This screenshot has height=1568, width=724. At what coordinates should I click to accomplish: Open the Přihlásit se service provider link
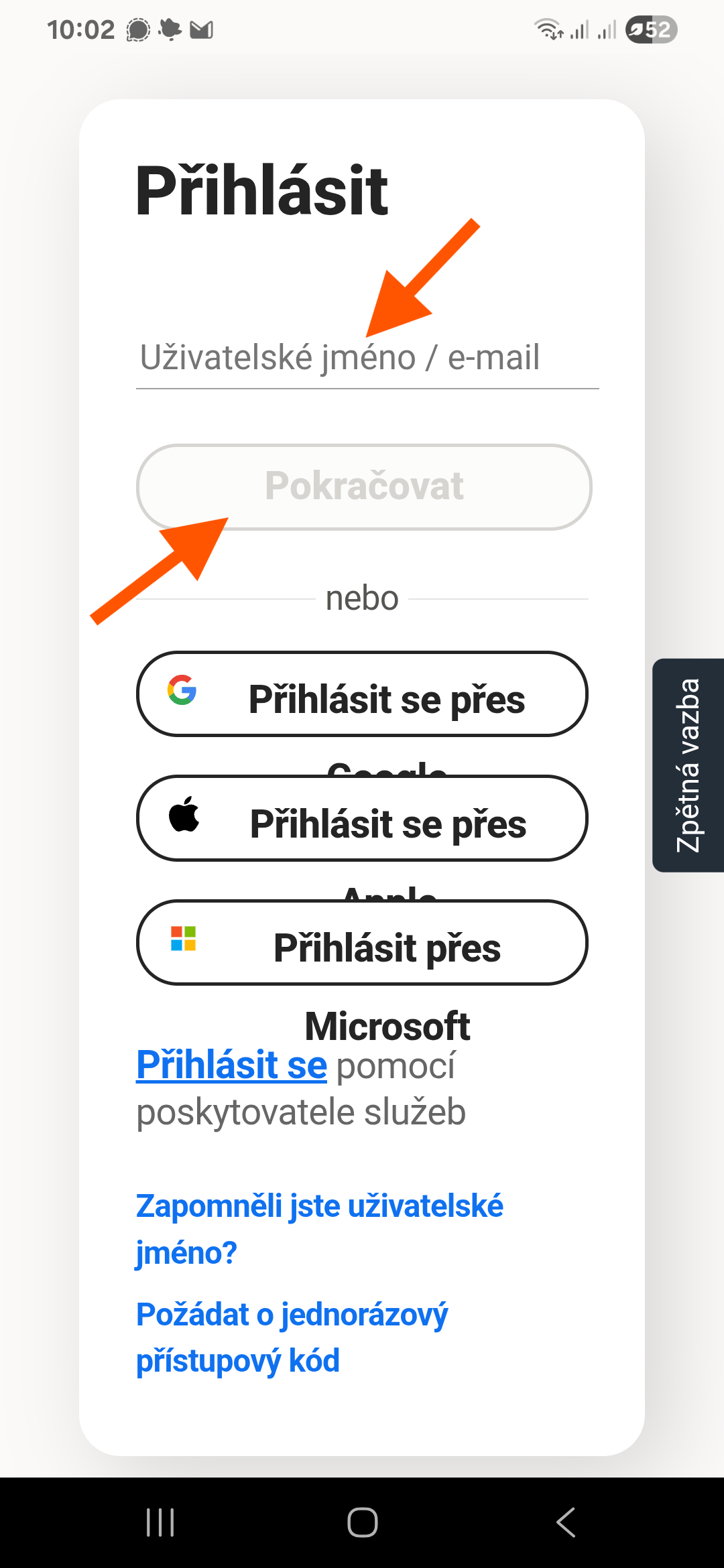coord(231,1065)
